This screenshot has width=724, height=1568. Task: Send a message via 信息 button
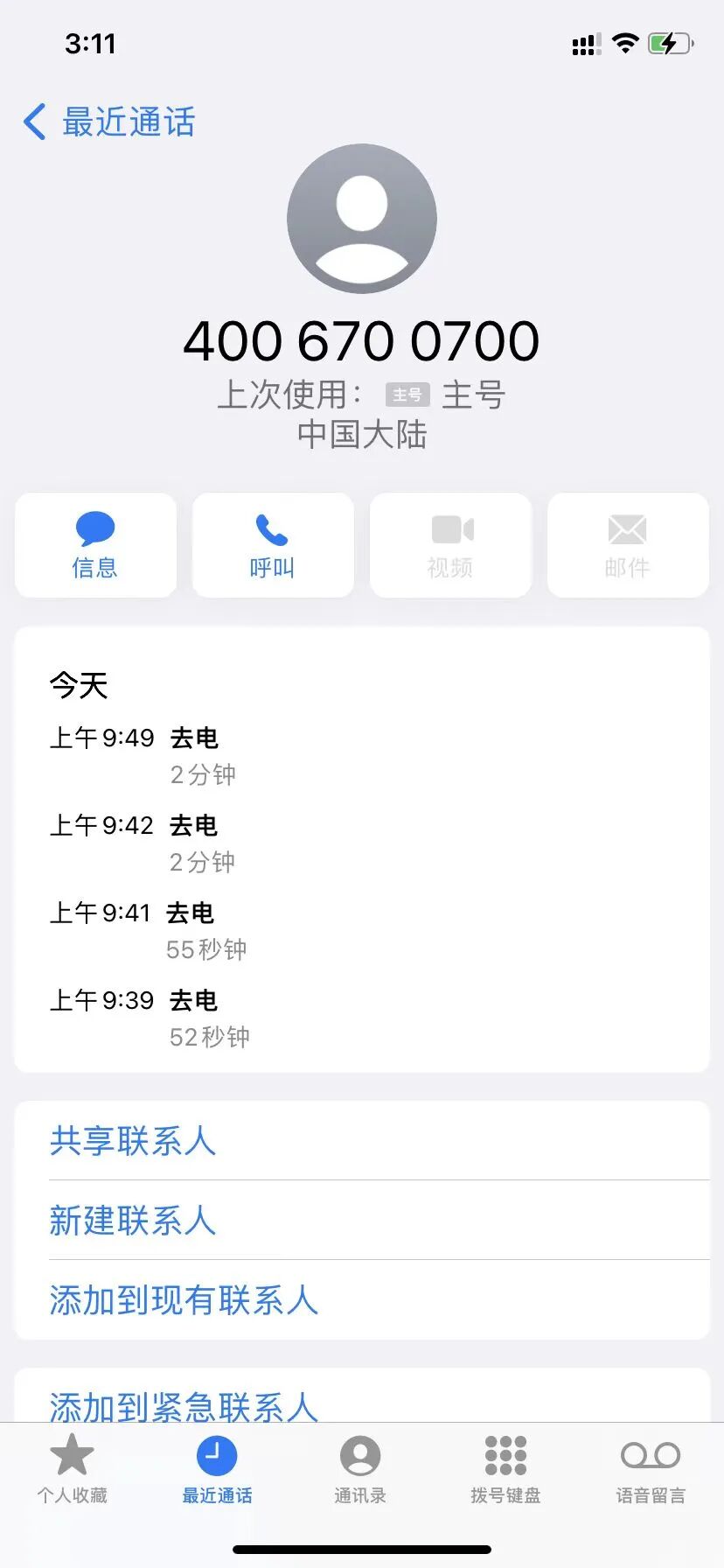coord(95,545)
